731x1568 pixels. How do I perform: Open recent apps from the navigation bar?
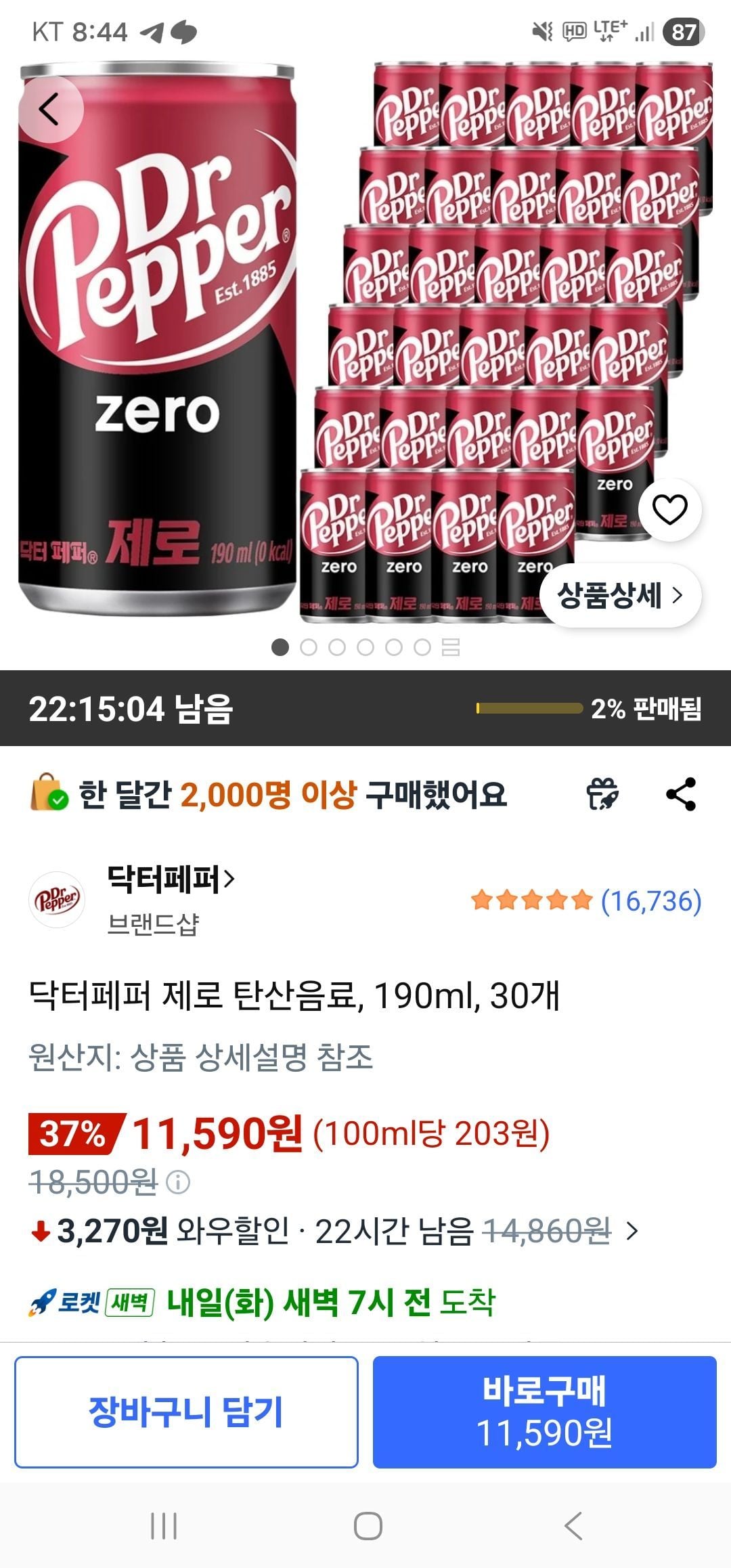point(163,1526)
